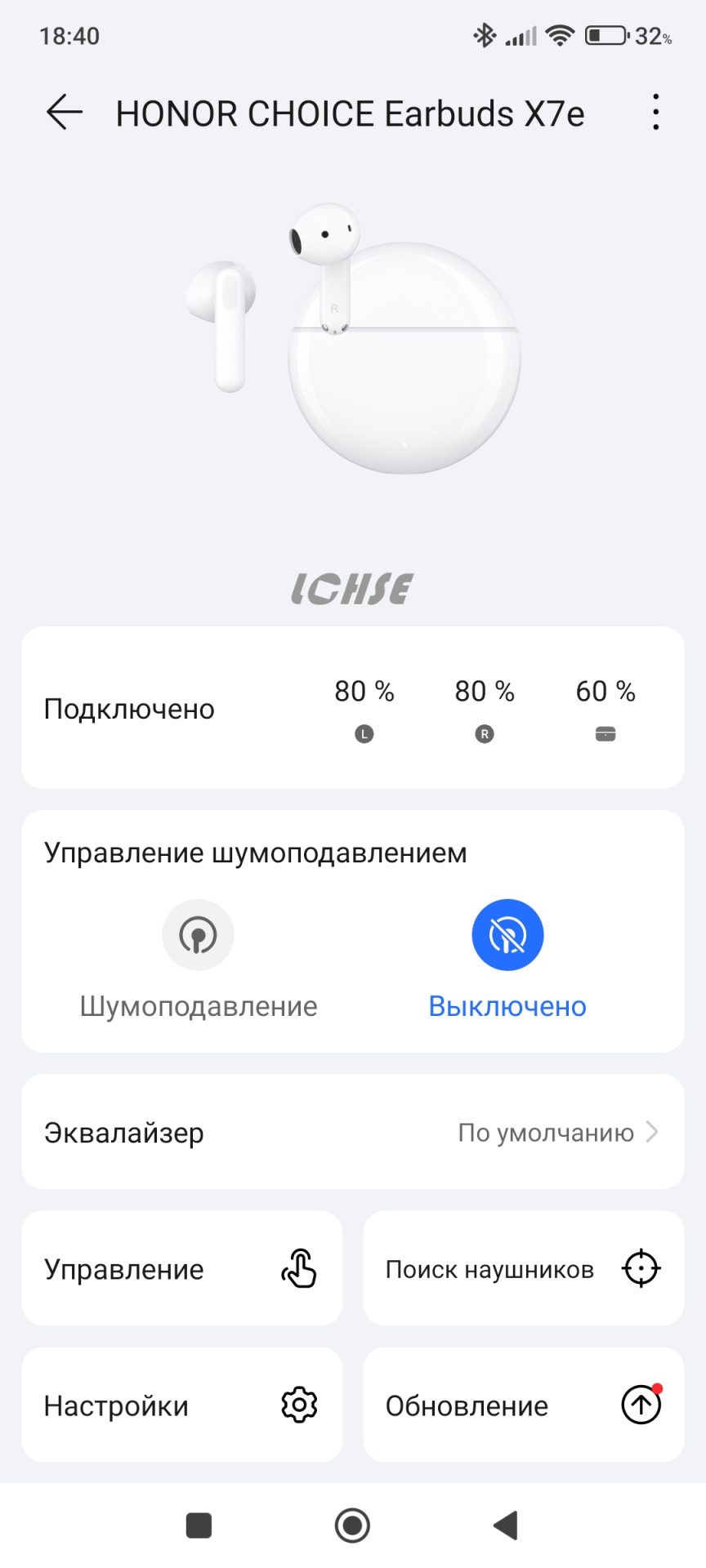Go back using the arrow in the header

pos(63,113)
